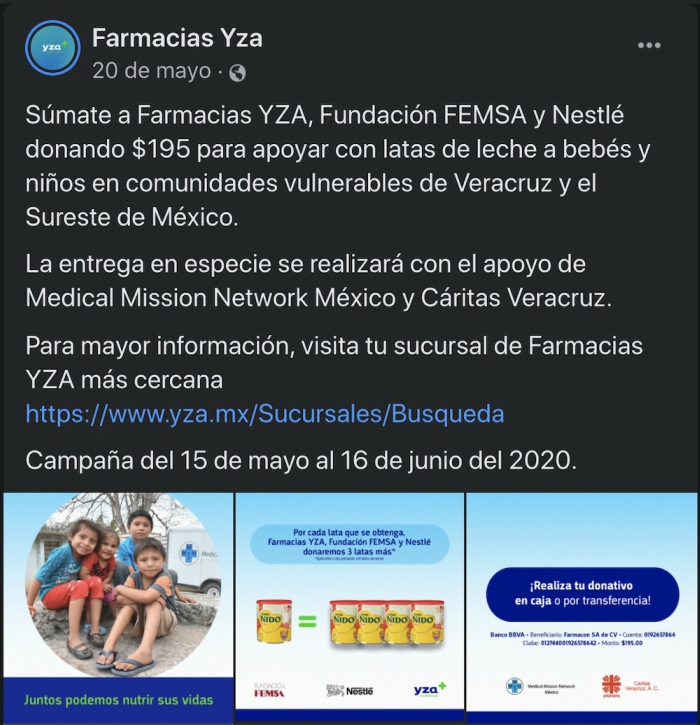Viewport: 700px width, 725px height.
Task: Open the post's three-dot options menu
Action: tap(649, 46)
